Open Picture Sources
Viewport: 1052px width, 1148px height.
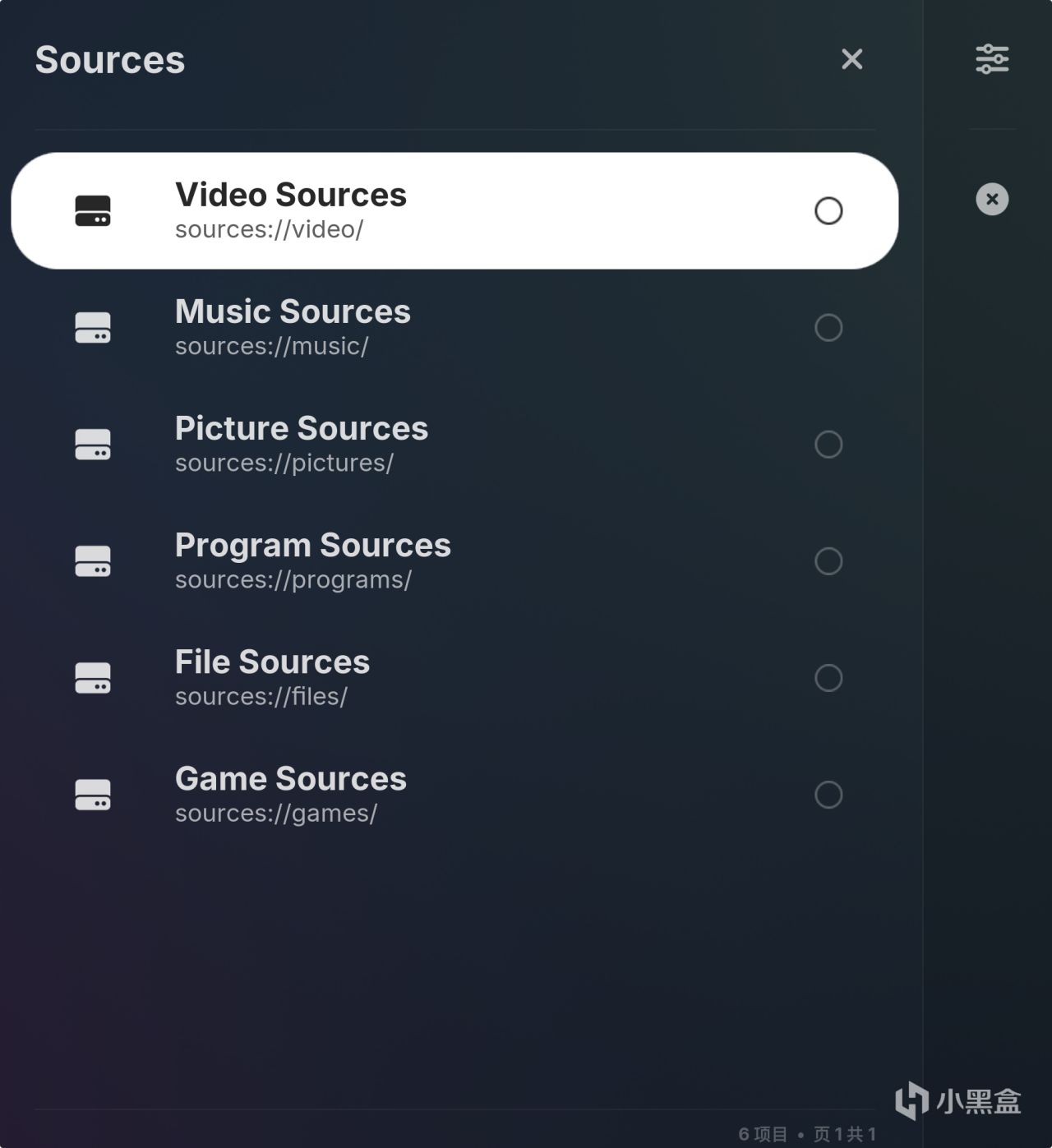click(x=454, y=444)
